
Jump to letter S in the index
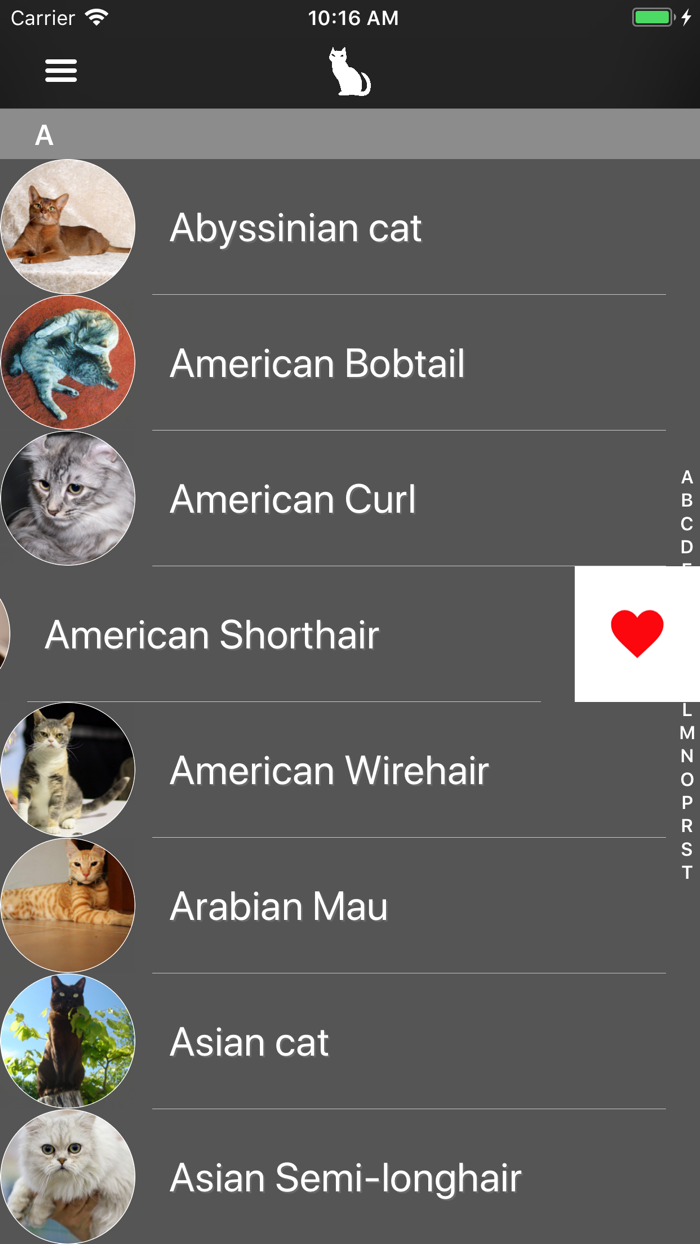686,849
